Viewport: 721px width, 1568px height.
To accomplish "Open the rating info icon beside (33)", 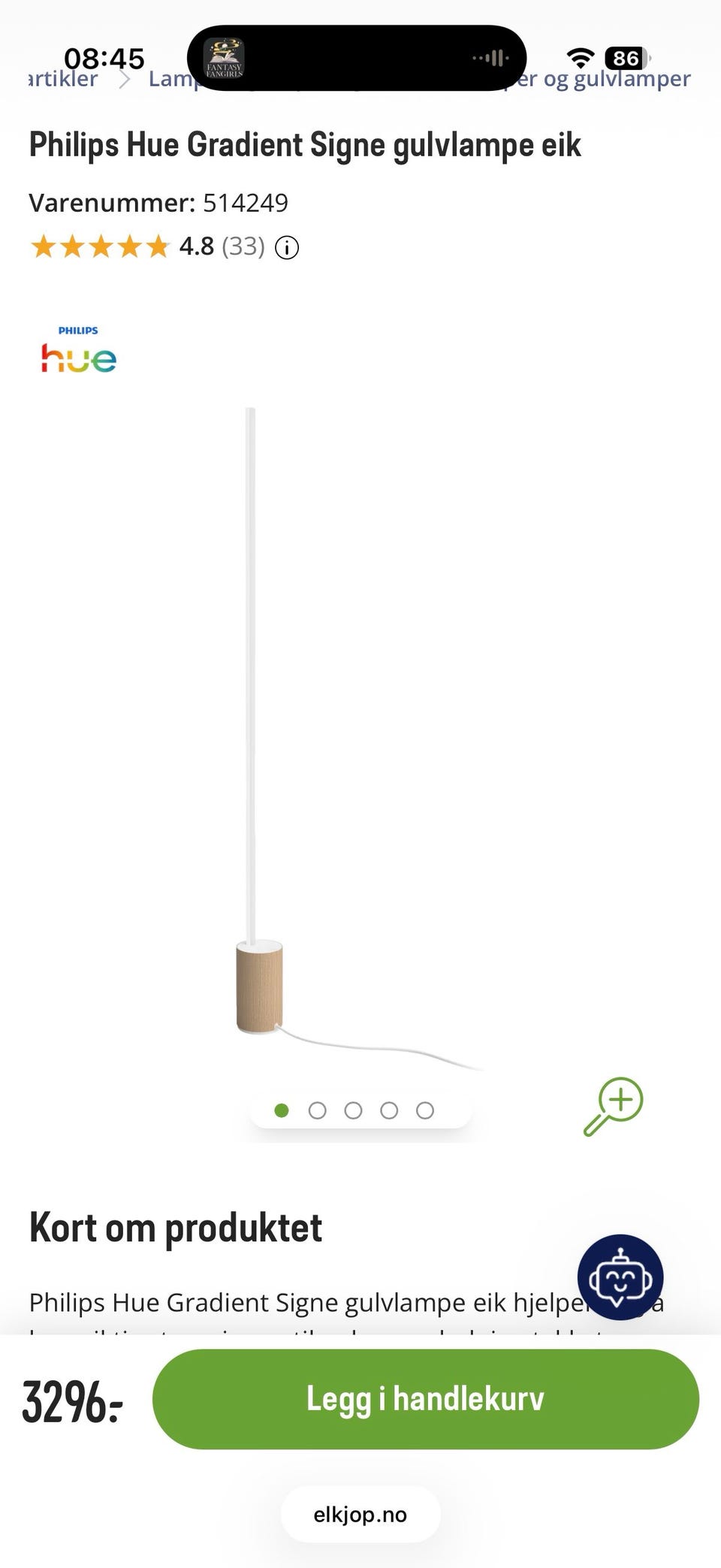I will click(x=287, y=247).
